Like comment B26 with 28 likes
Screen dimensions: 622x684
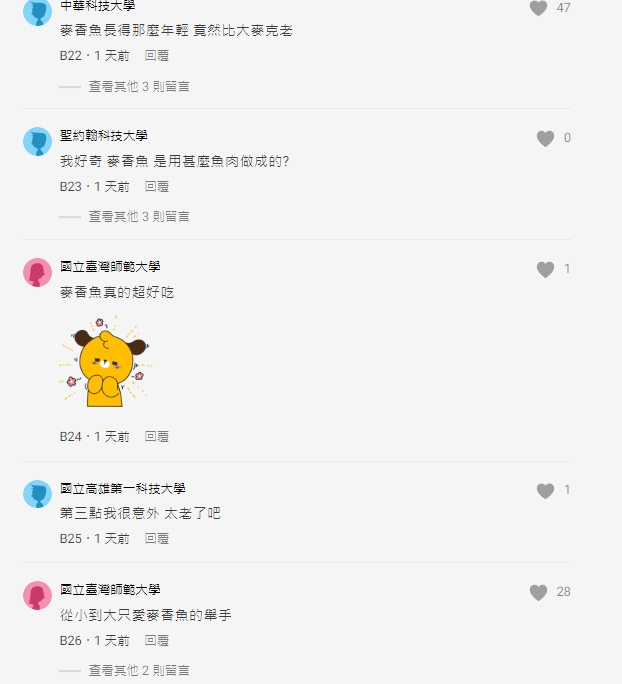pyautogui.click(x=538, y=592)
